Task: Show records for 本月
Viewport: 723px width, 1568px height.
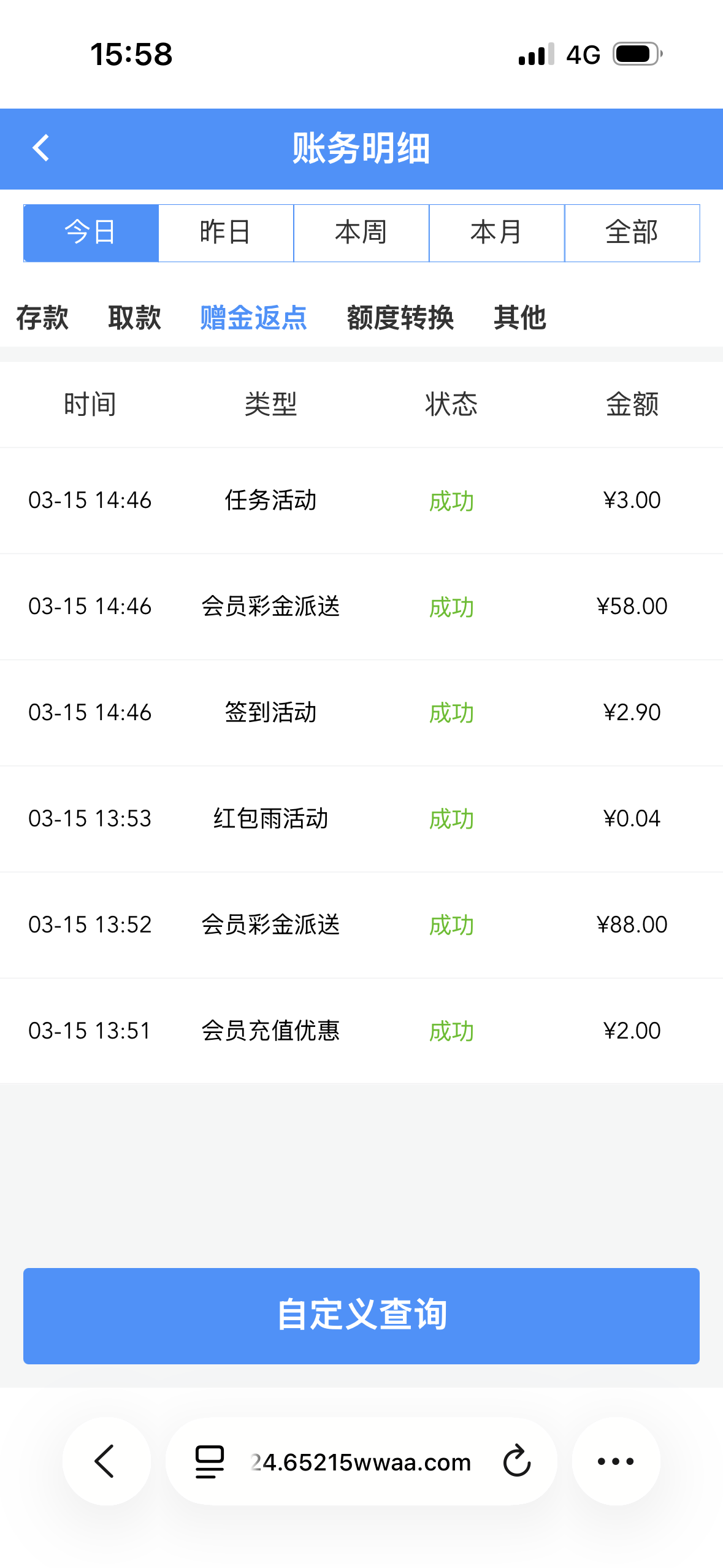Action: pyautogui.click(x=496, y=233)
